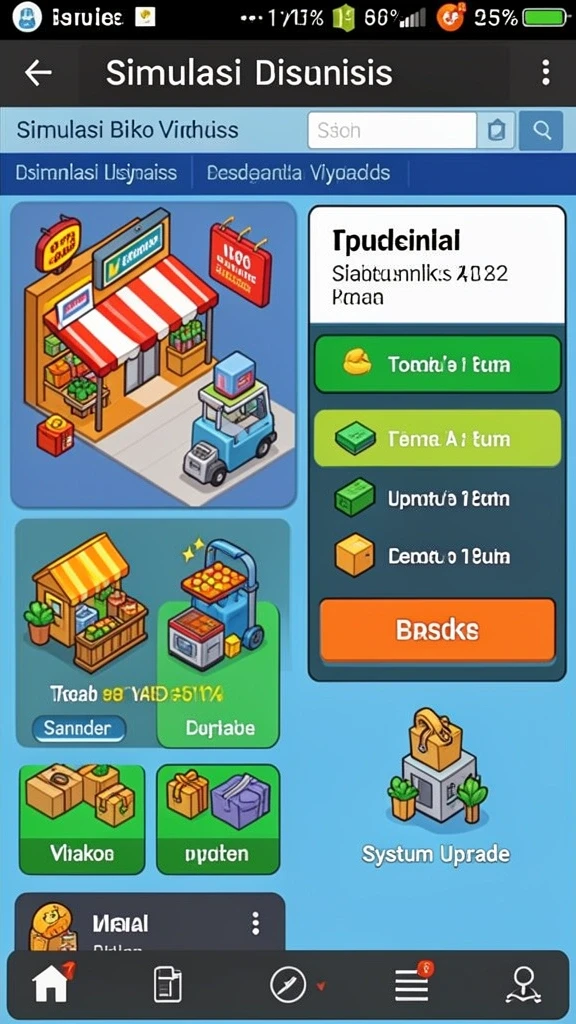This screenshot has height=1024, width=576.
Task: Tap the search input field
Action: point(392,130)
